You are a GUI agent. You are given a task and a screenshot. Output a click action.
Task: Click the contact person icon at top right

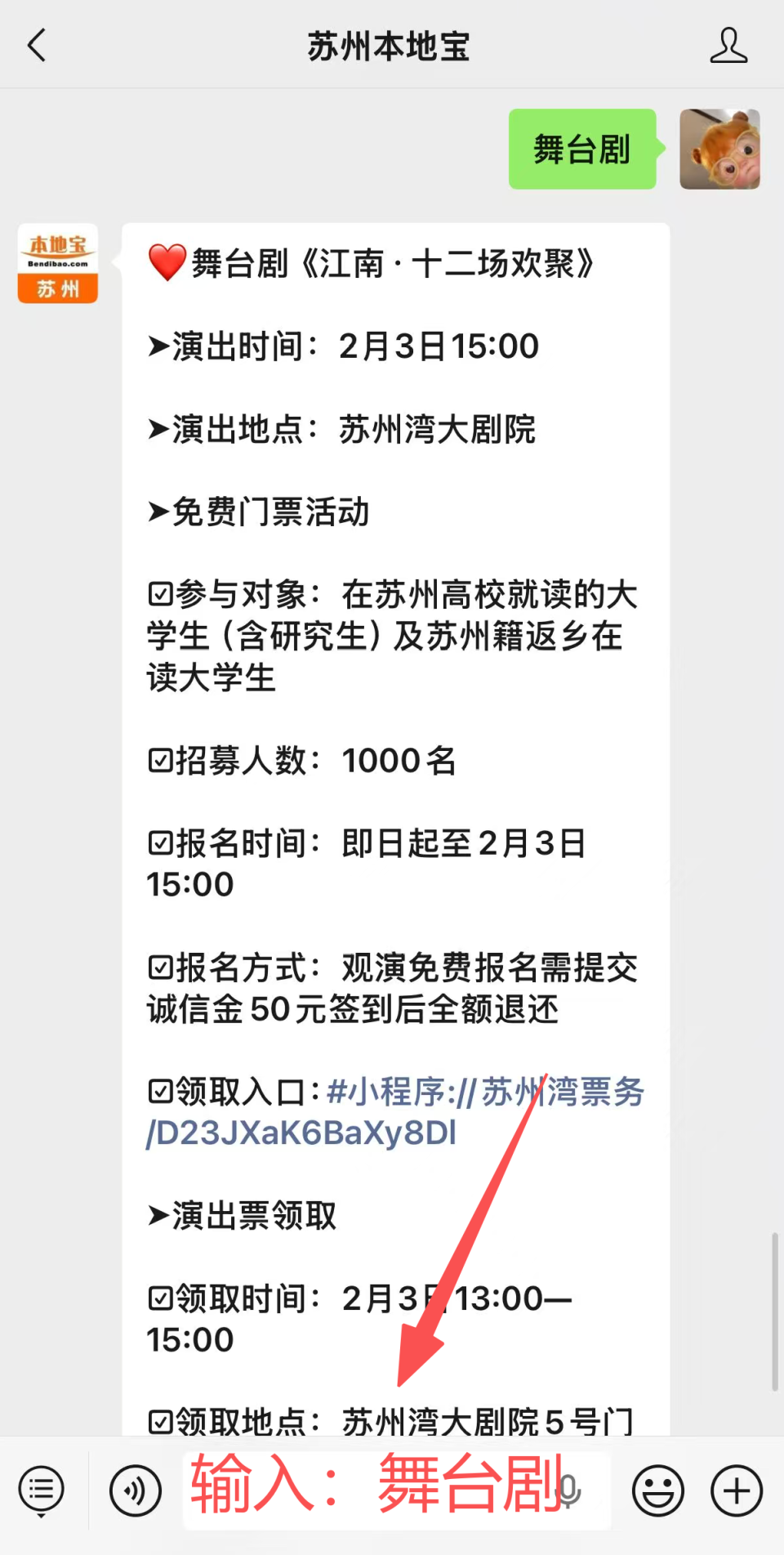click(x=729, y=47)
